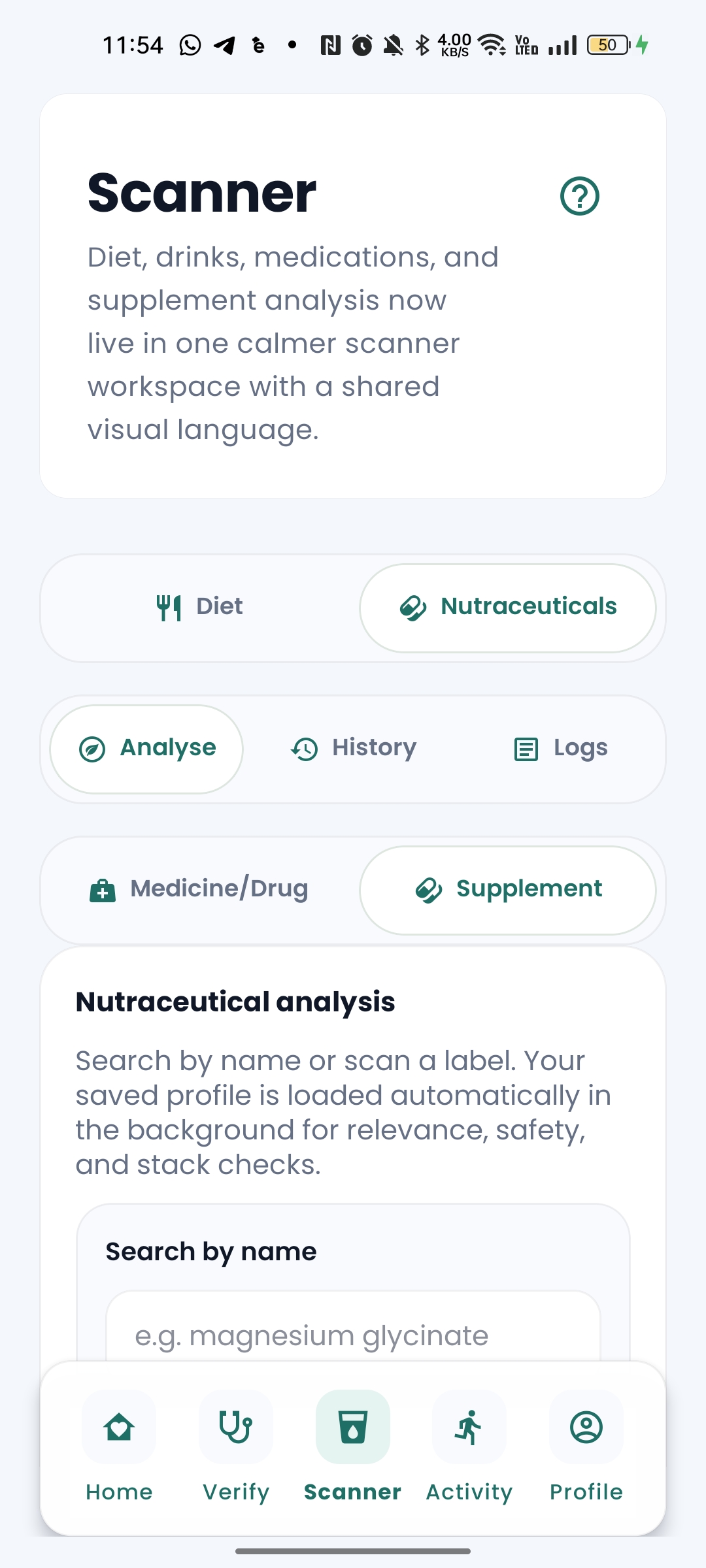706x1568 pixels.
Task: Select the Supplement option
Action: point(508,890)
